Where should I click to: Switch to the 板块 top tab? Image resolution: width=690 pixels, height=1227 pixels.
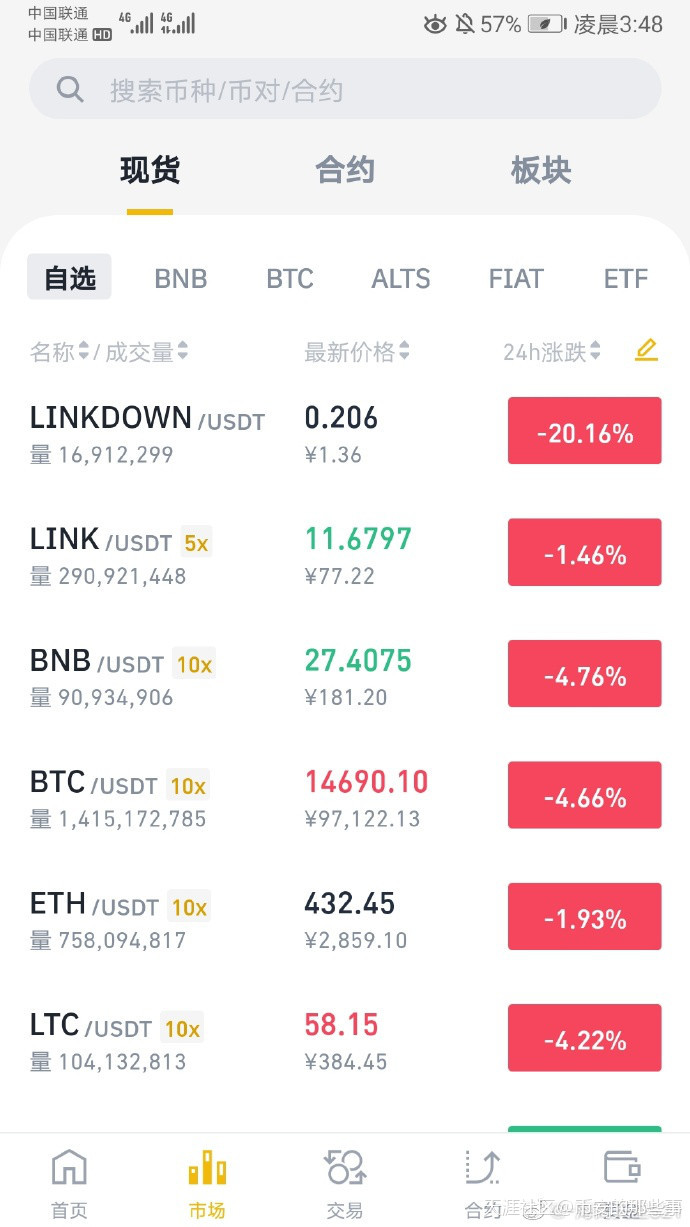coord(541,170)
